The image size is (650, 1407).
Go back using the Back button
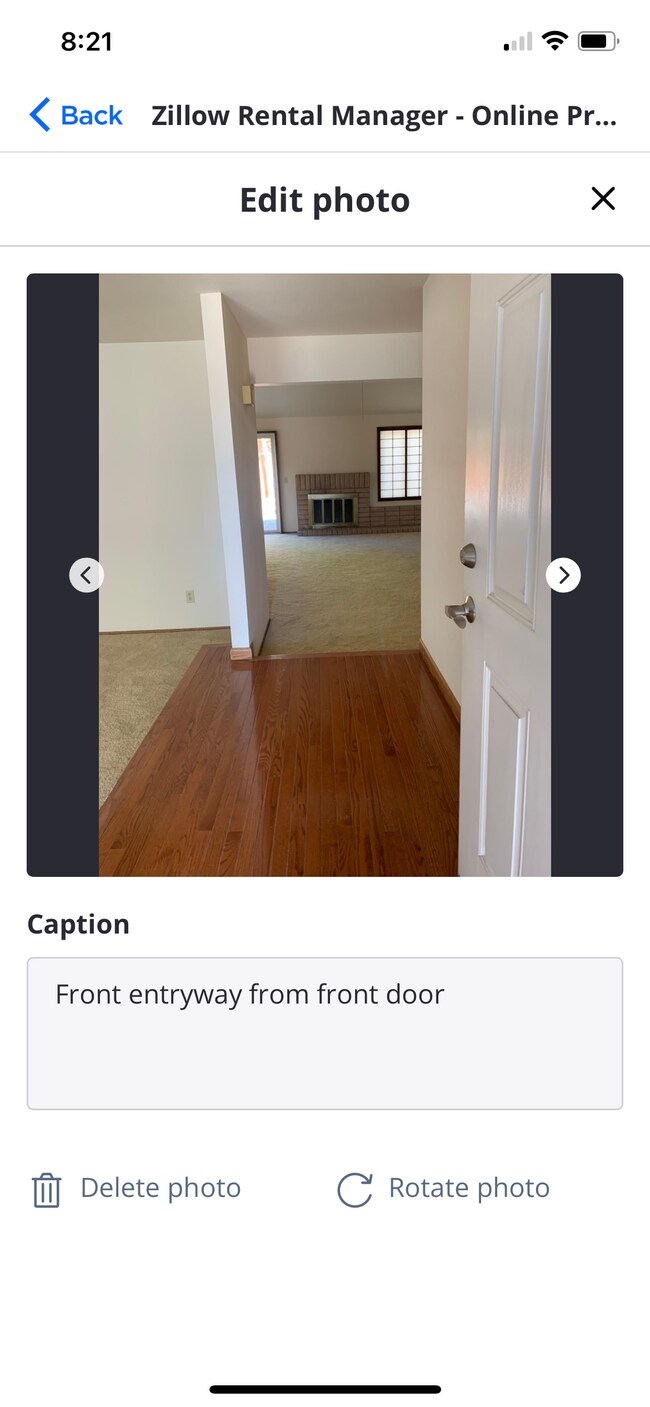76,115
